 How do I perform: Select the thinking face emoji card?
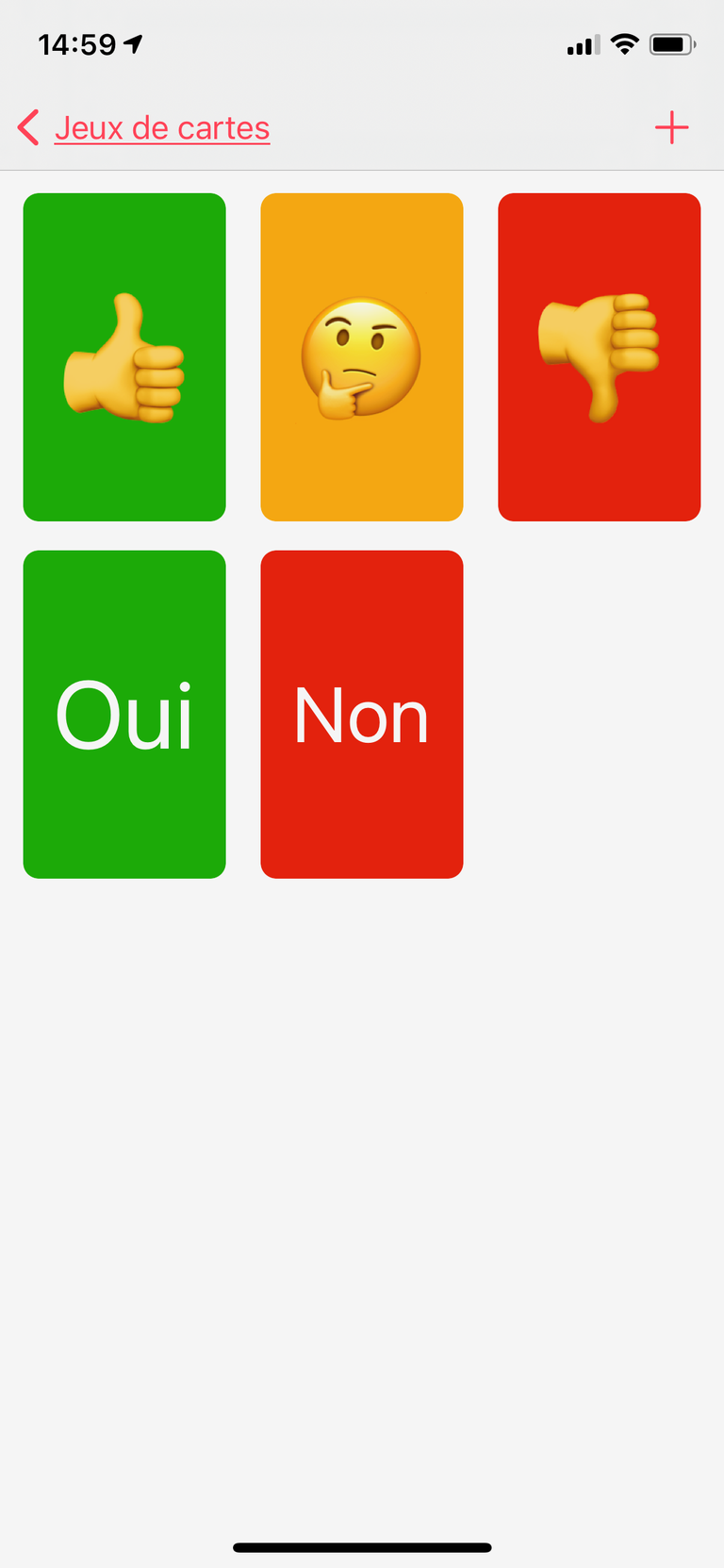(x=362, y=356)
